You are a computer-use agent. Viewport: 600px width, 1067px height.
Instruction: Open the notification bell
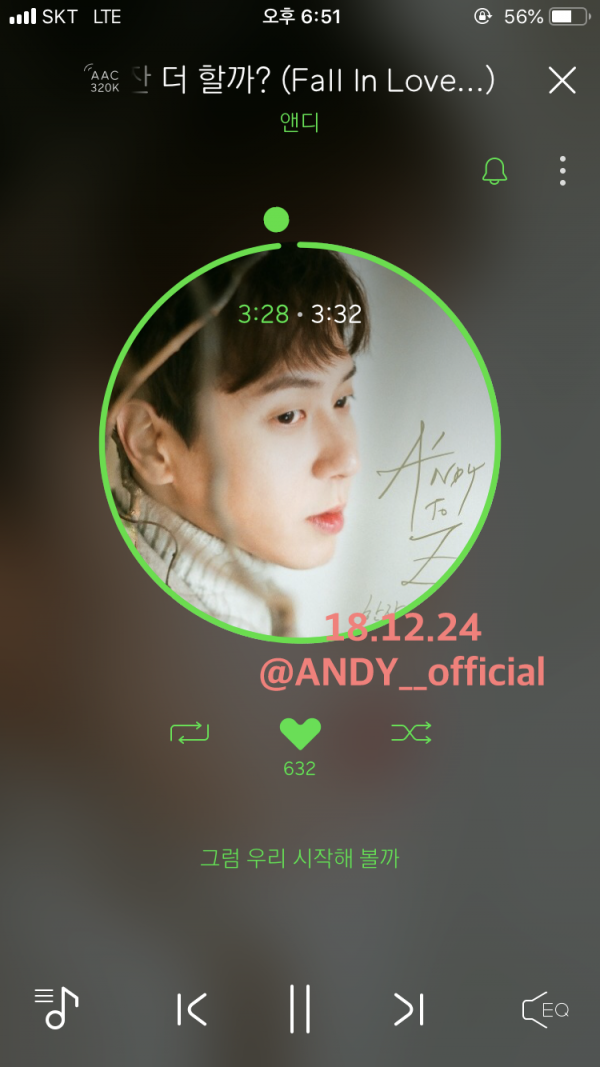click(494, 171)
